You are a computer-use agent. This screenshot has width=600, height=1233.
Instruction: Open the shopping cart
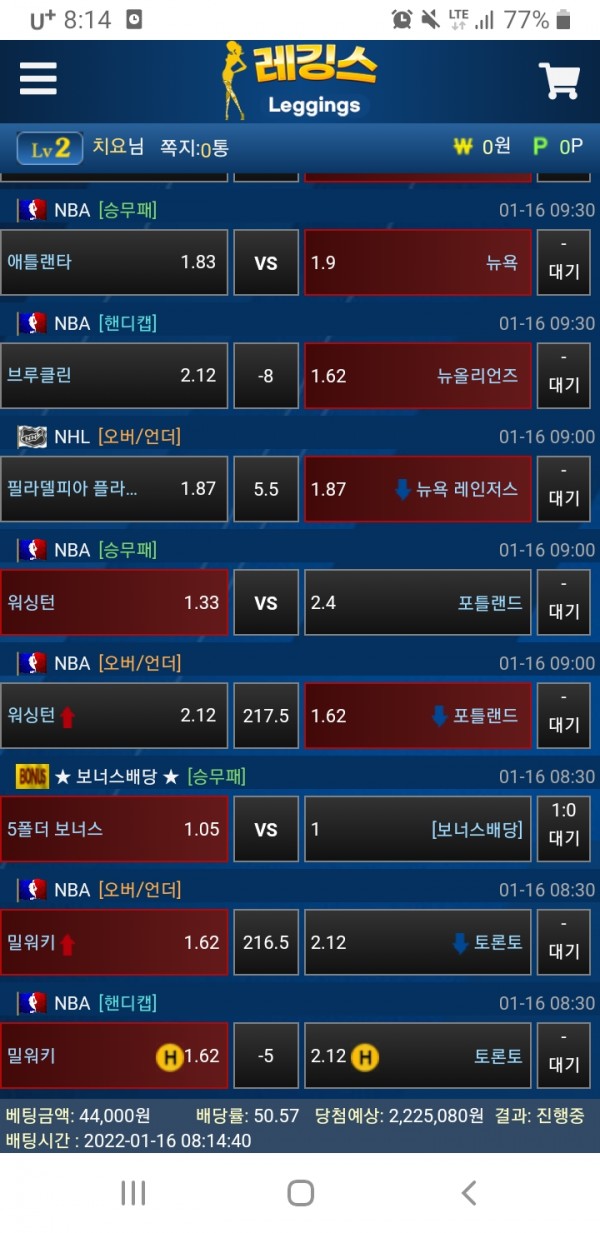click(558, 81)
